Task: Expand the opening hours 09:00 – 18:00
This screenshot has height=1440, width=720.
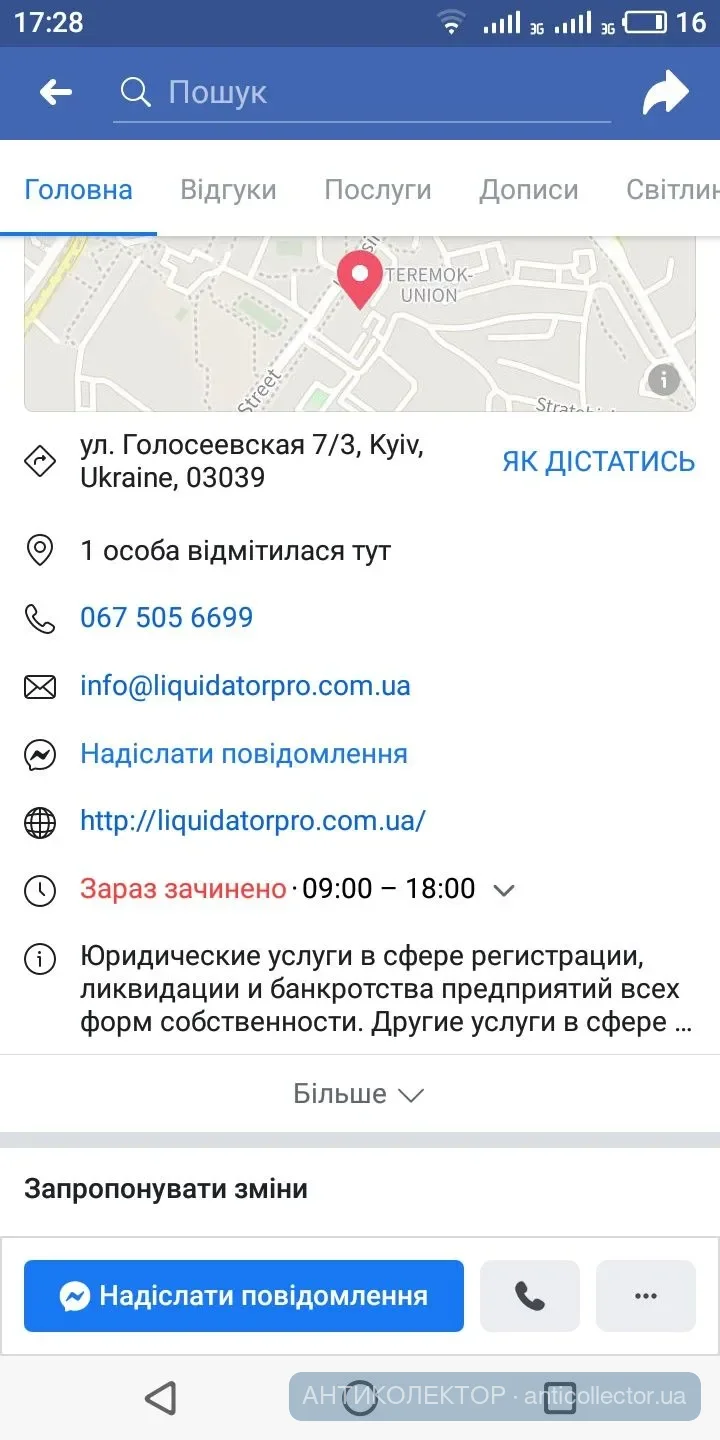Action: [504, 890]
